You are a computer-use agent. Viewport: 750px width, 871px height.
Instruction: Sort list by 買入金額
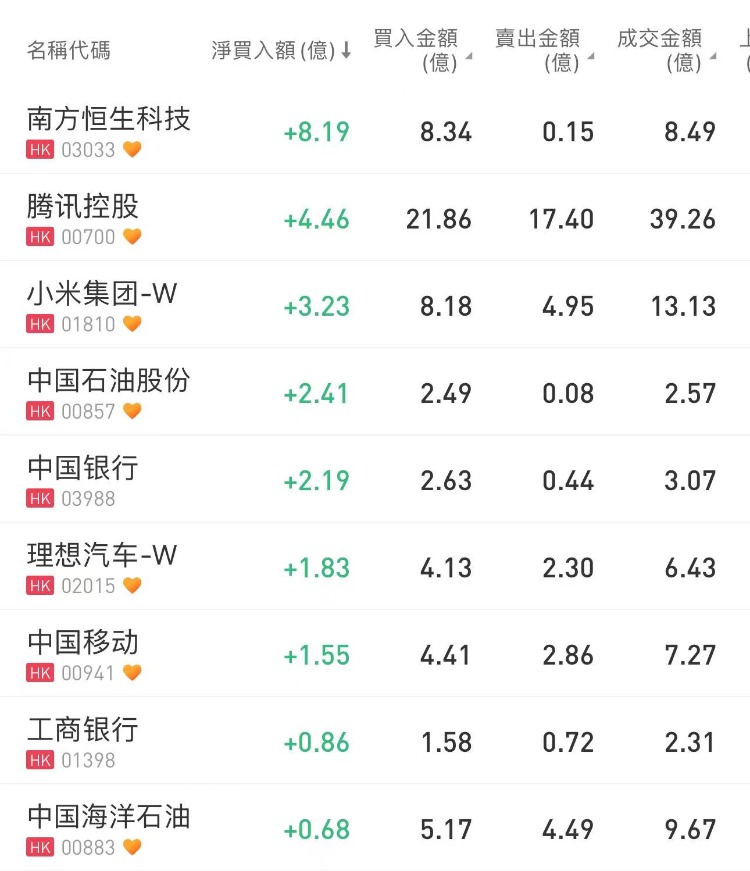click(418, 50)
